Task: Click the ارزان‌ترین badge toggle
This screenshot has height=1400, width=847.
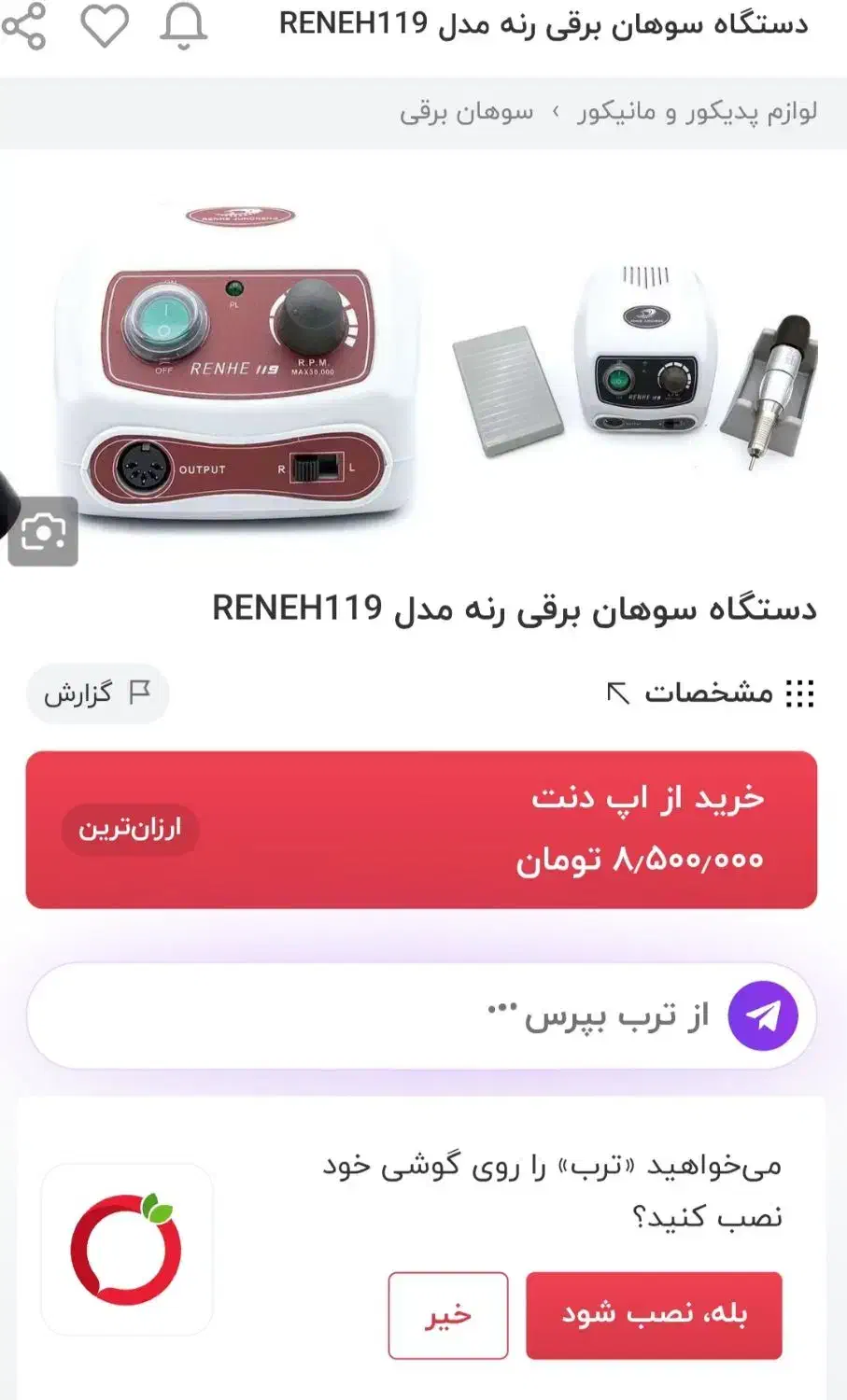Action: pyautogui.click(x=129, y=828)
